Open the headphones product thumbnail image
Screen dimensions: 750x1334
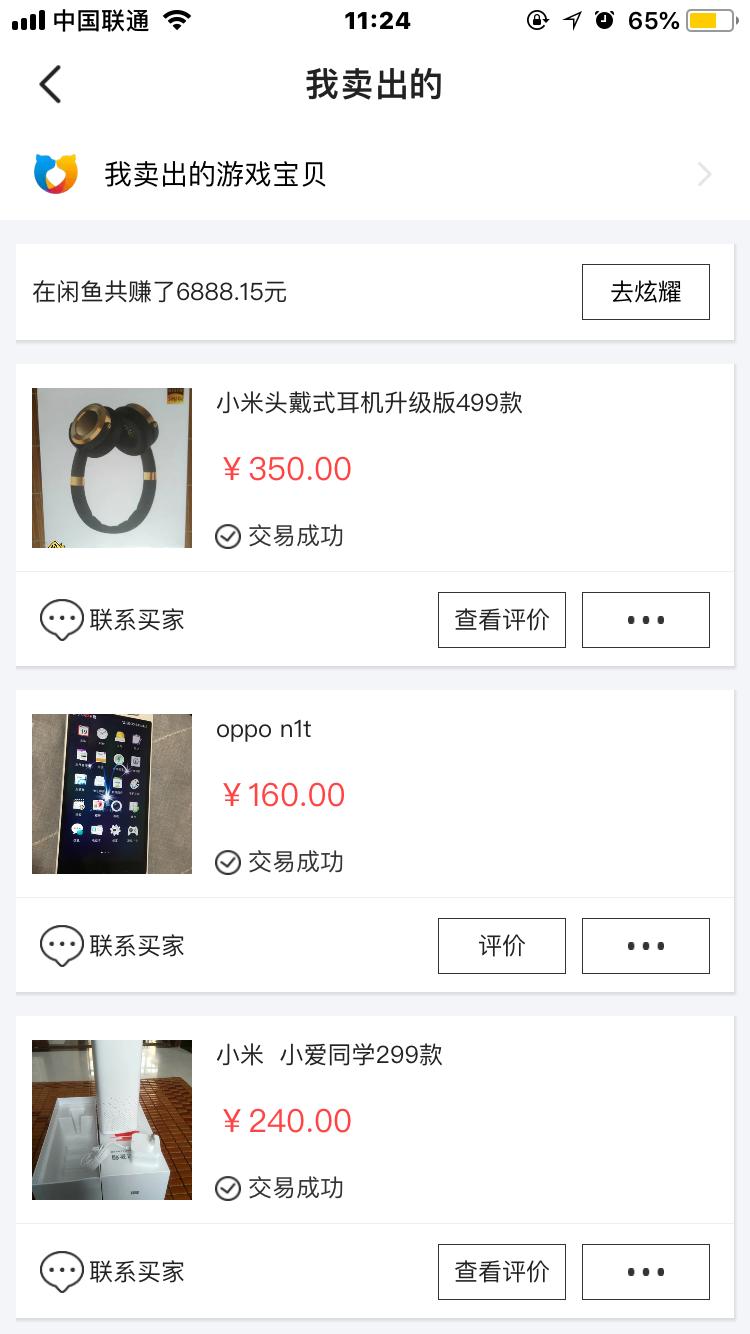[x=111, y=467]
